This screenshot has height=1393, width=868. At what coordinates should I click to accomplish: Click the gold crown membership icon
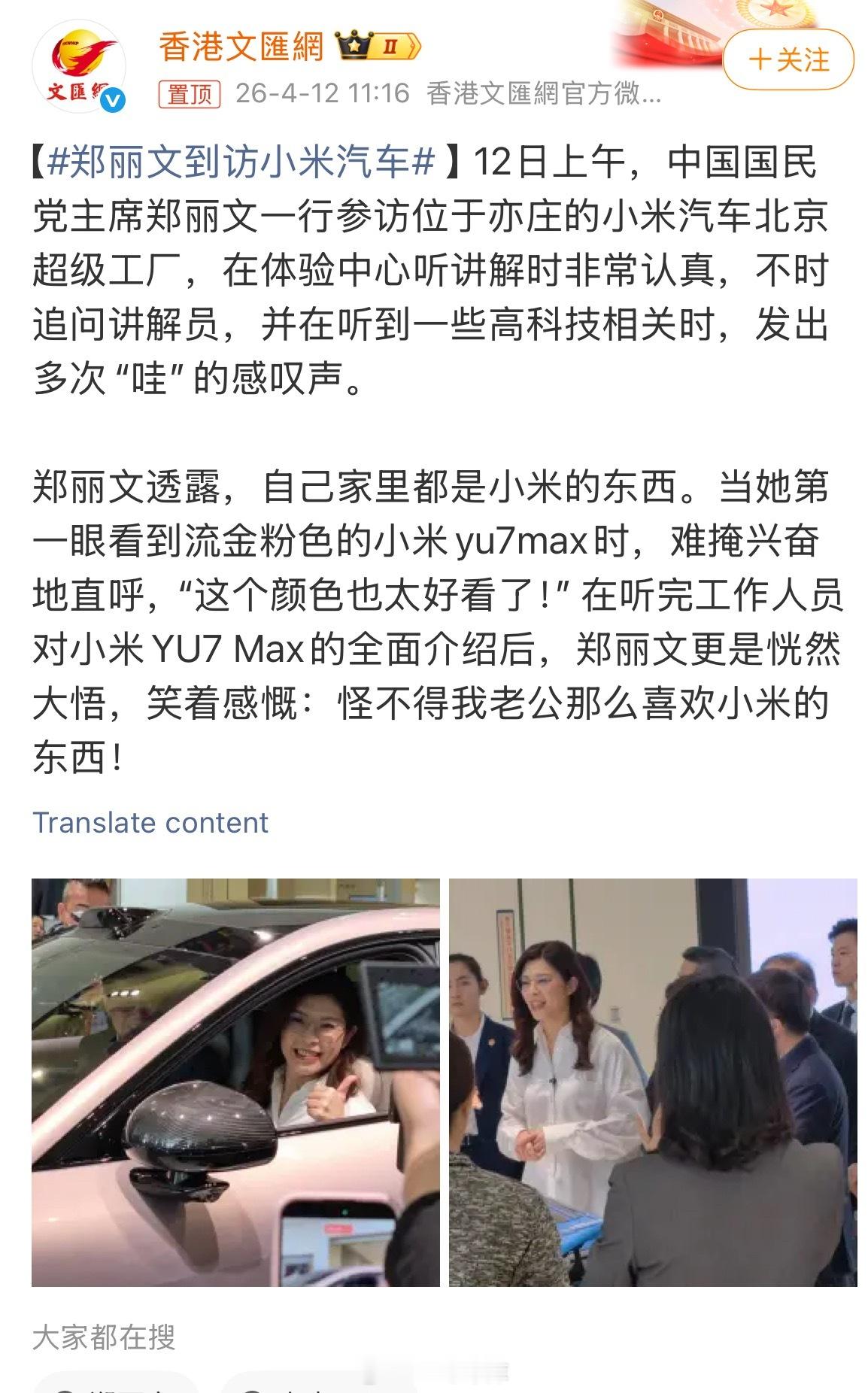[x=352, y=45]
